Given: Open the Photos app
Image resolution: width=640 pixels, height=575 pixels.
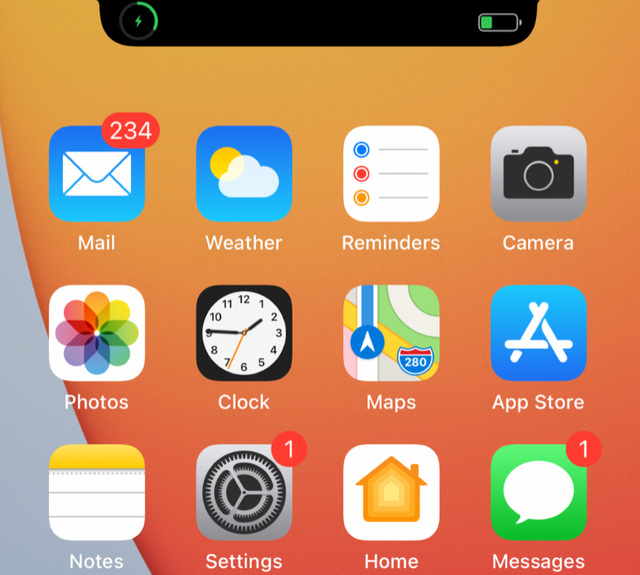Looking at the screenshot, I should point(97,333).
